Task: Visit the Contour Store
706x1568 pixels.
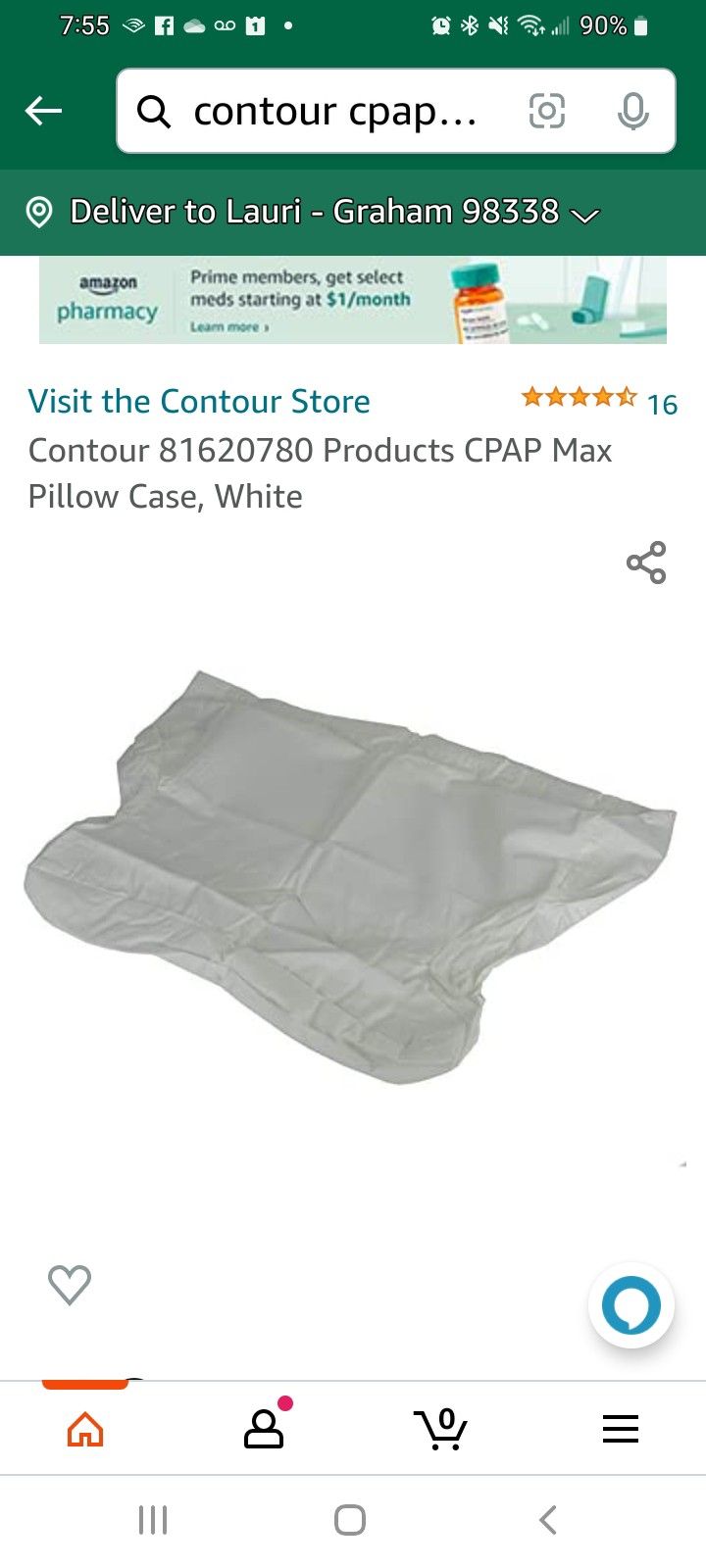Action: coord(199,401)
